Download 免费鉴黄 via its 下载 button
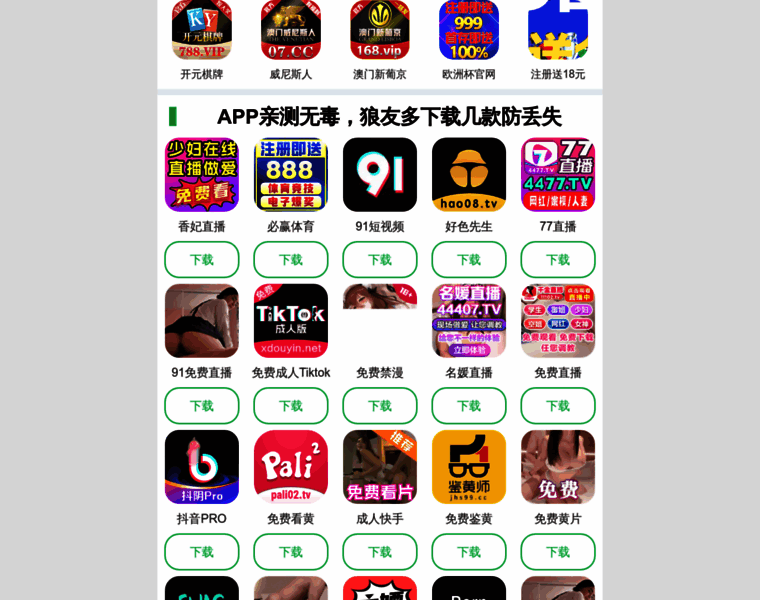The height and width of the screenshot is (600, 760). tap(468, 552)
